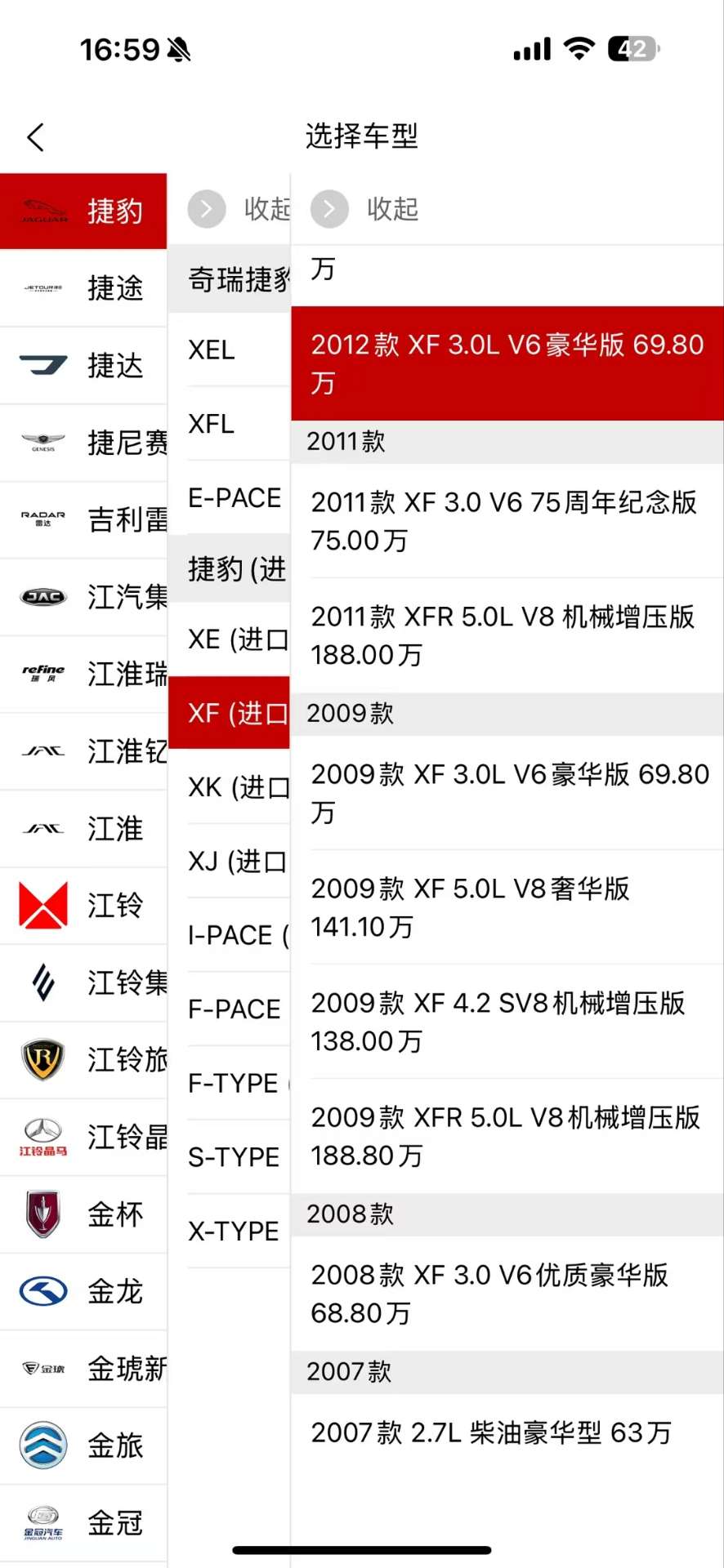Choose the 江铃 brand
This screenshot has width=724, height=1568.
pyautogui.click(x=83, y=906)
